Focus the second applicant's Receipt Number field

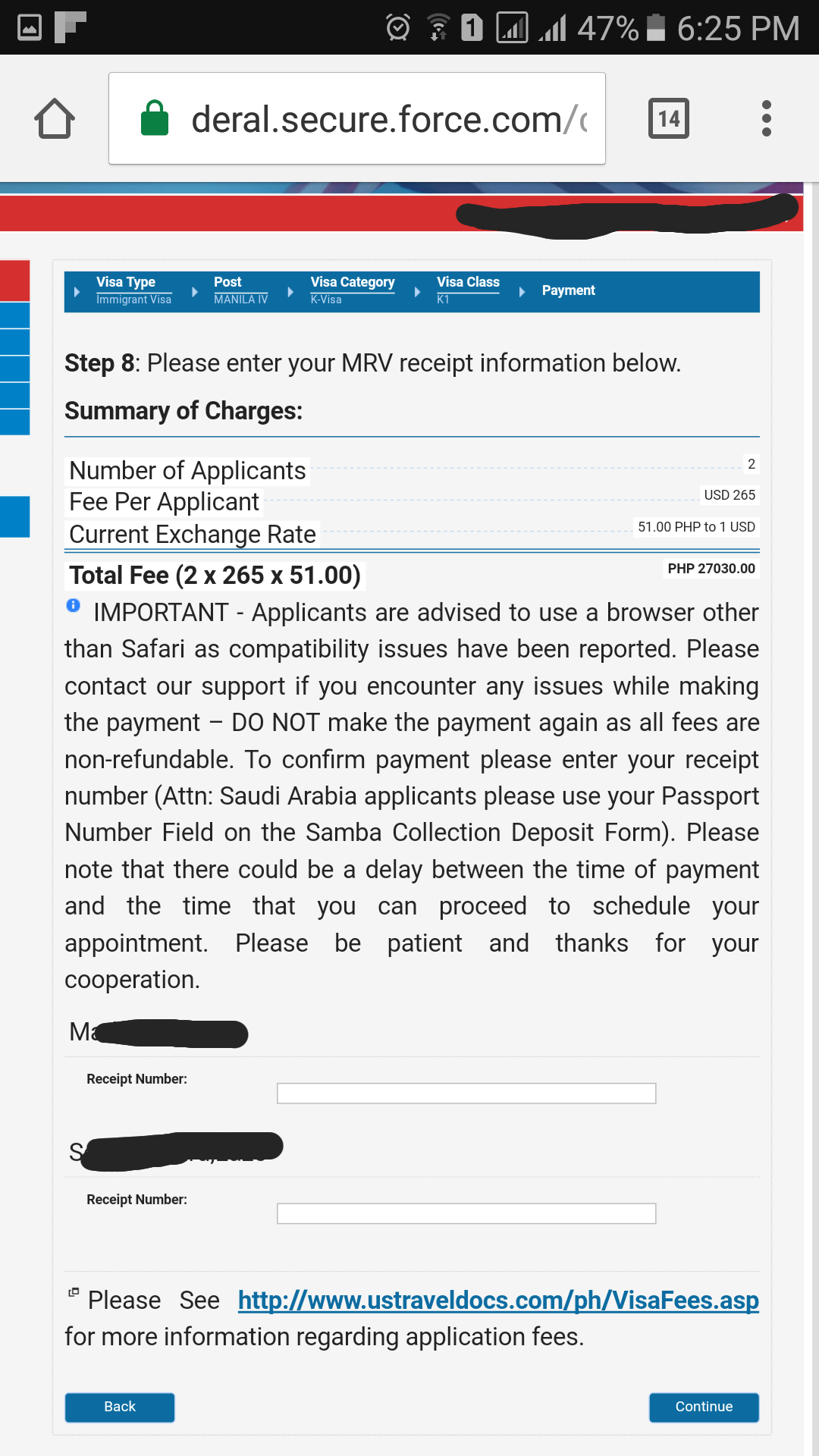pyautogui.click(x=466, y=1213)
